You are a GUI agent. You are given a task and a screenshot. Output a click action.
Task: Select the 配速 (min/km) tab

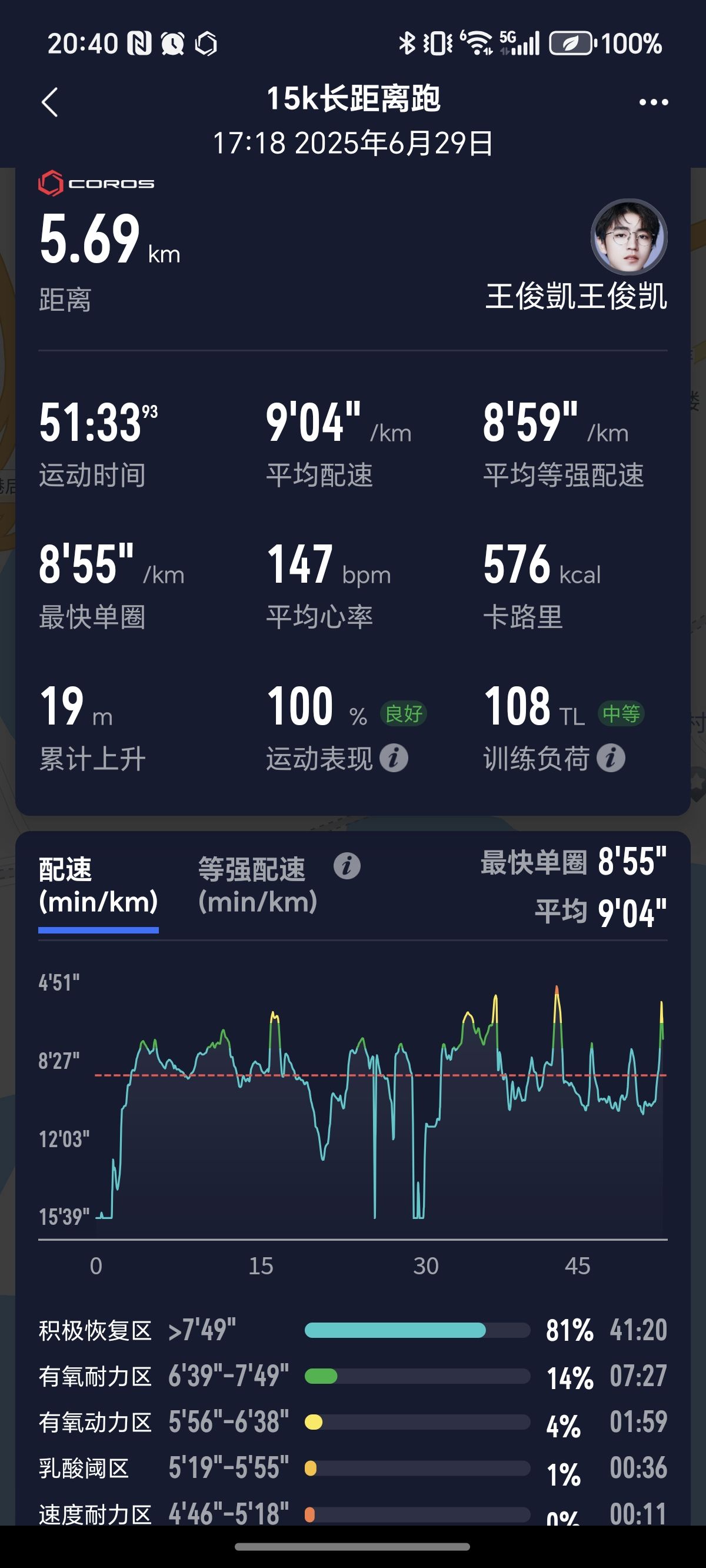click(98, 886)
